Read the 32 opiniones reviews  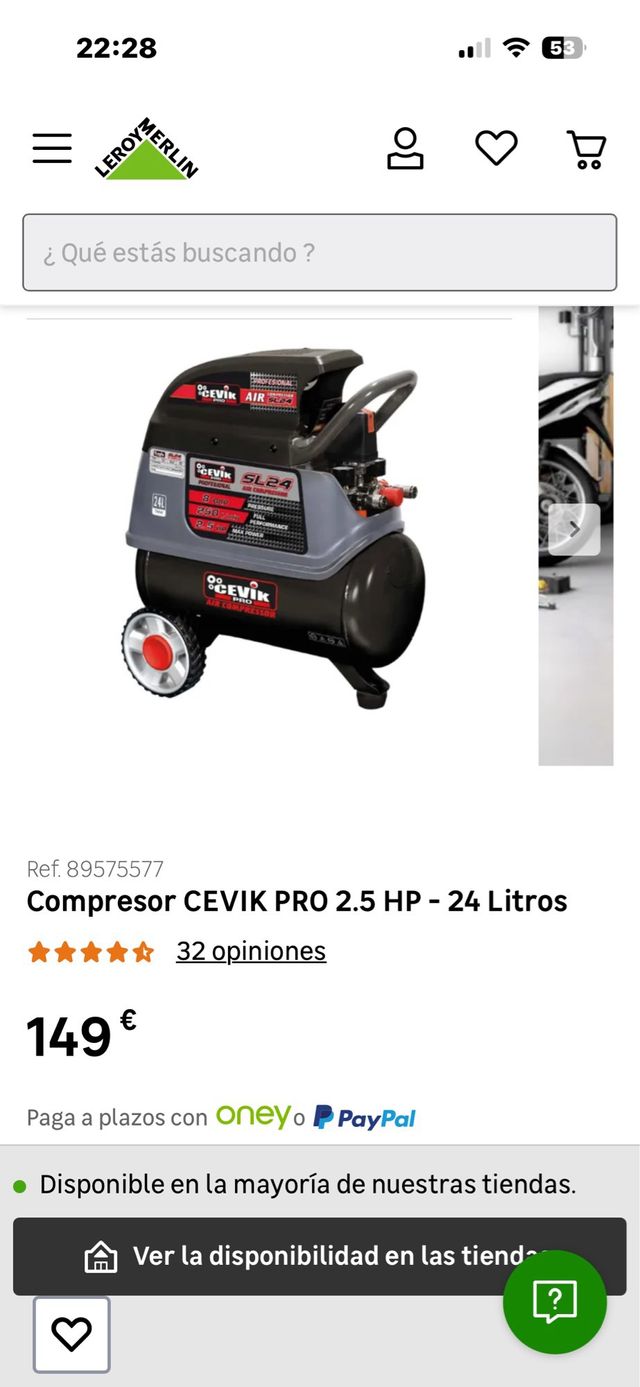click(x=251, y=951)
